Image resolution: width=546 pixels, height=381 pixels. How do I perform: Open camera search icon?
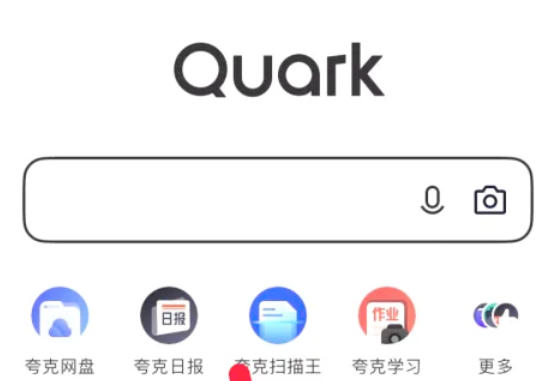[490, 200]
